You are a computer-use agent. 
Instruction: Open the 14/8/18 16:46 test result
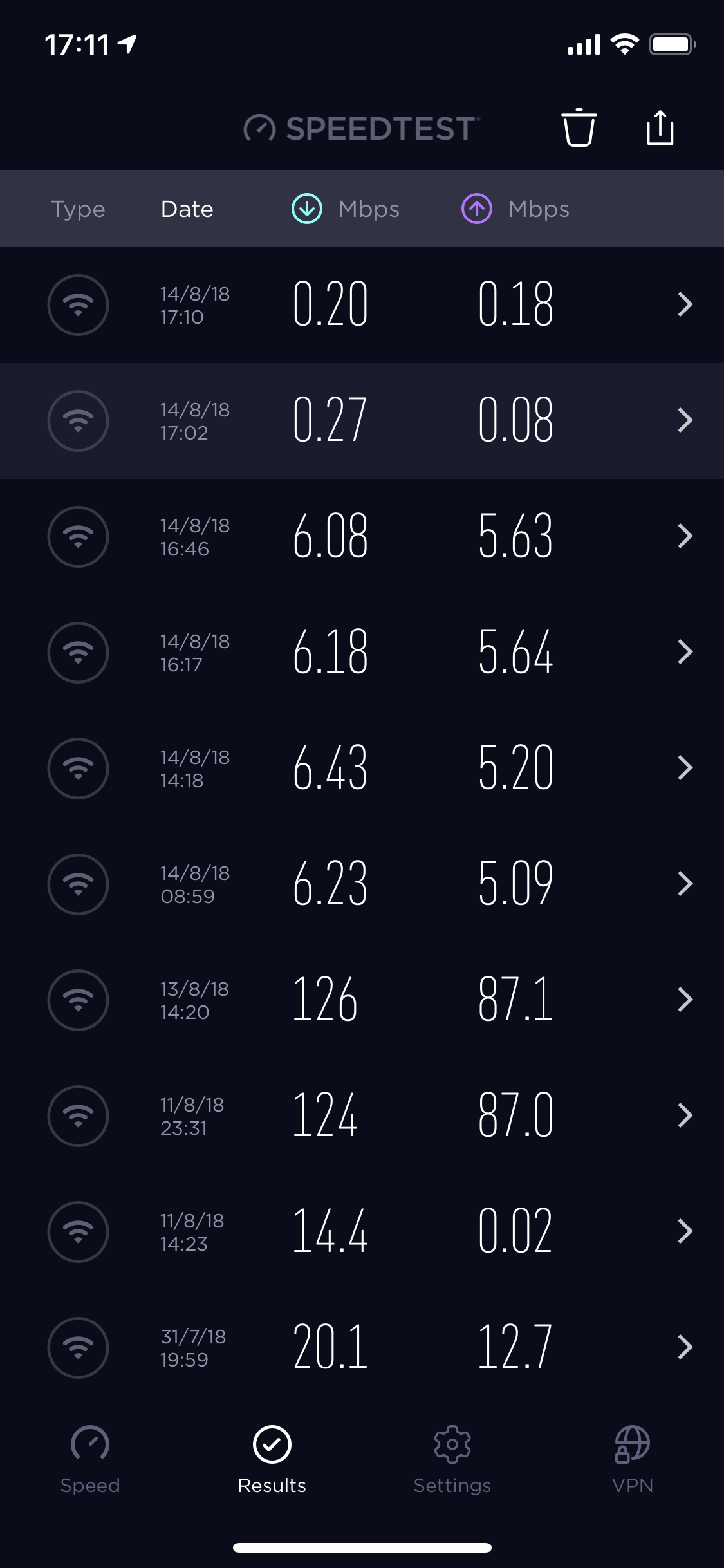click(362, 537)
